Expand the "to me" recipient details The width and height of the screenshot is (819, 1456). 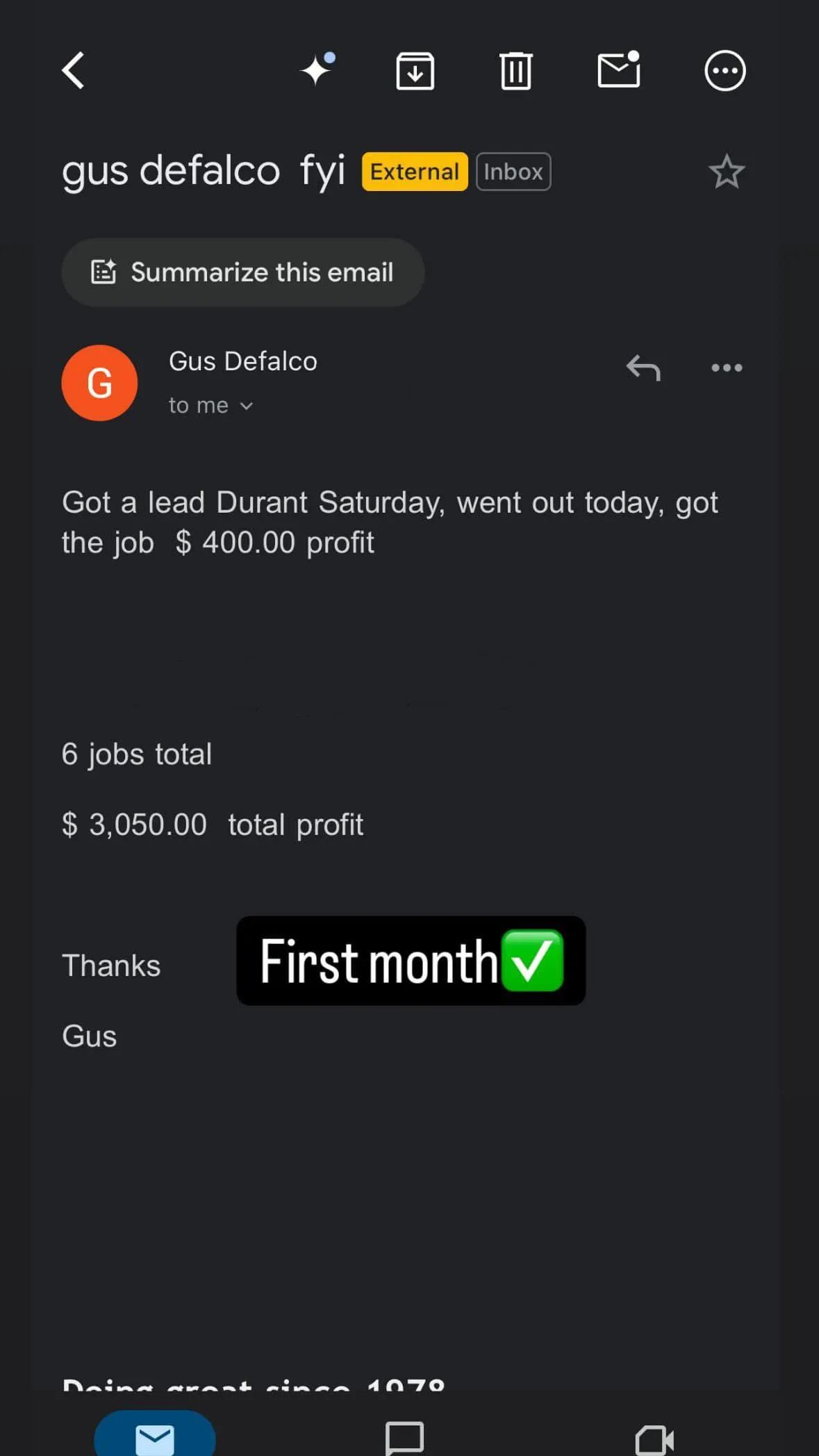(211, 406)
